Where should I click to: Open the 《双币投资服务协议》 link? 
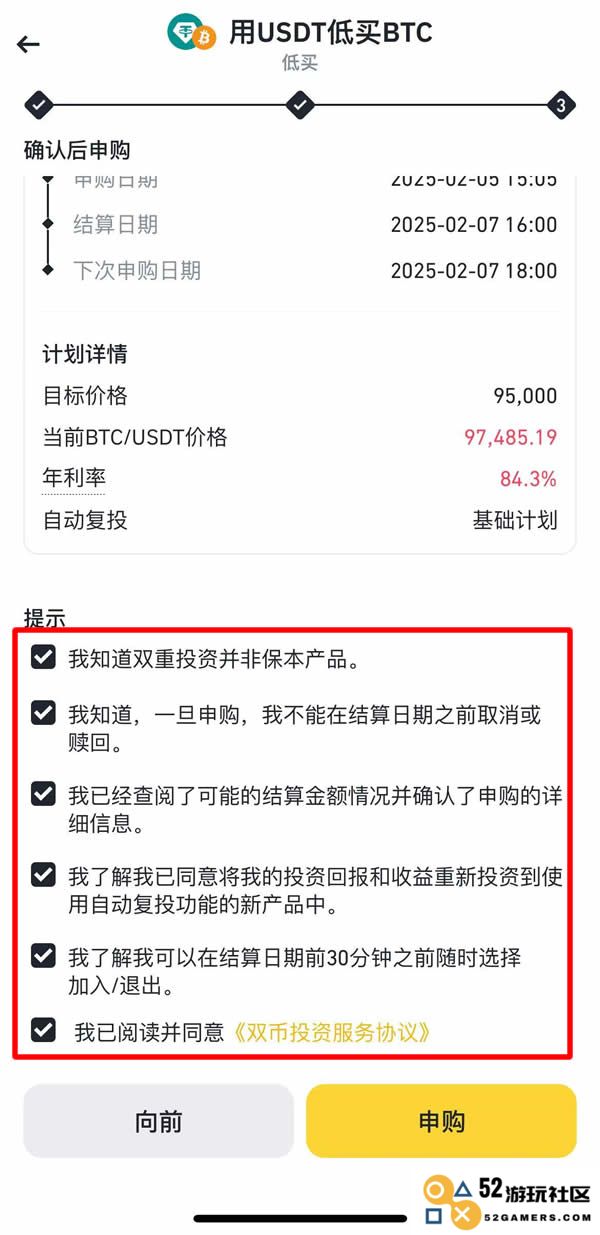(x=333, y=1032)
